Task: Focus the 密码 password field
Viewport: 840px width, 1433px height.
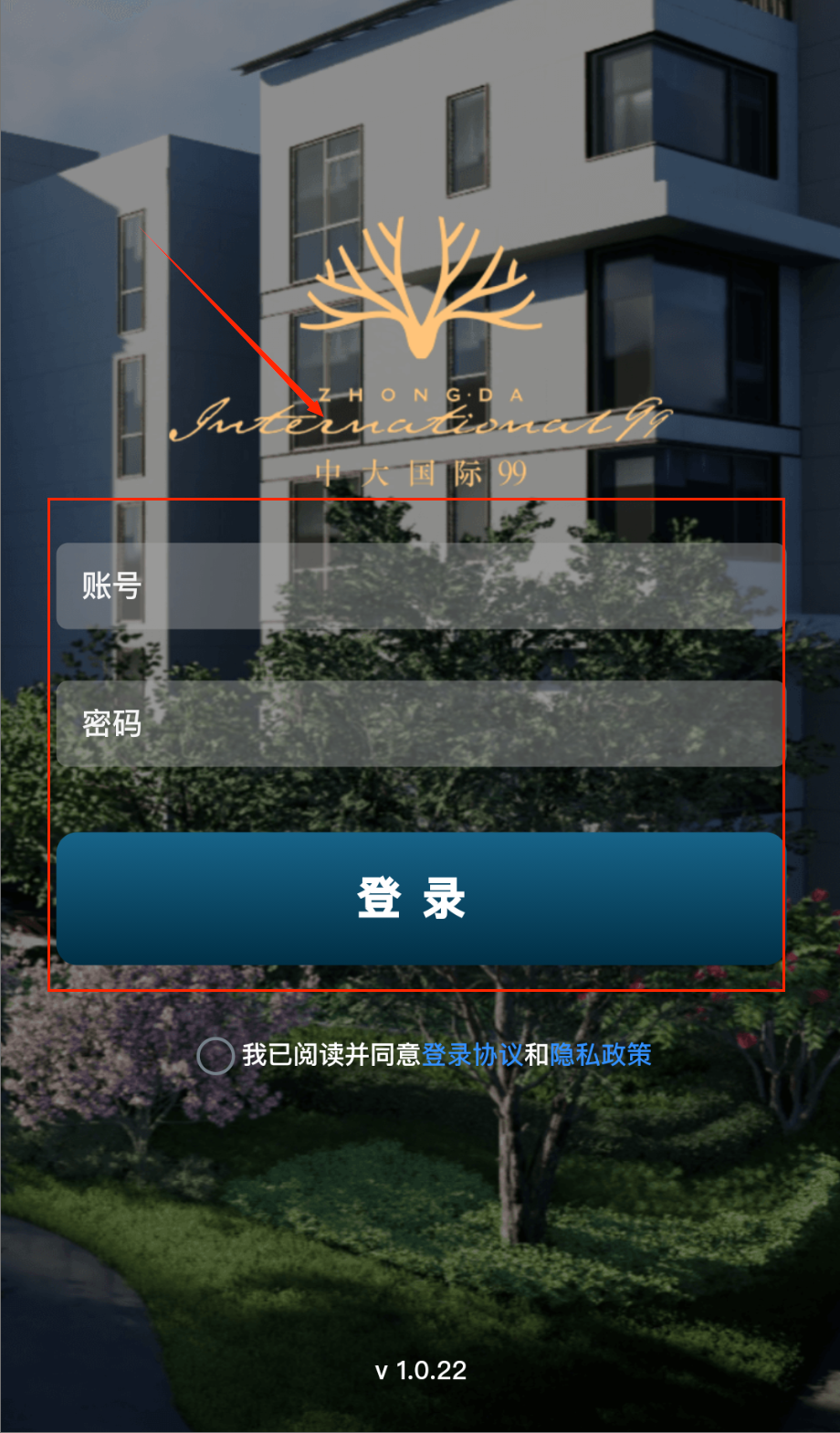Action: [x=420, y=724]
